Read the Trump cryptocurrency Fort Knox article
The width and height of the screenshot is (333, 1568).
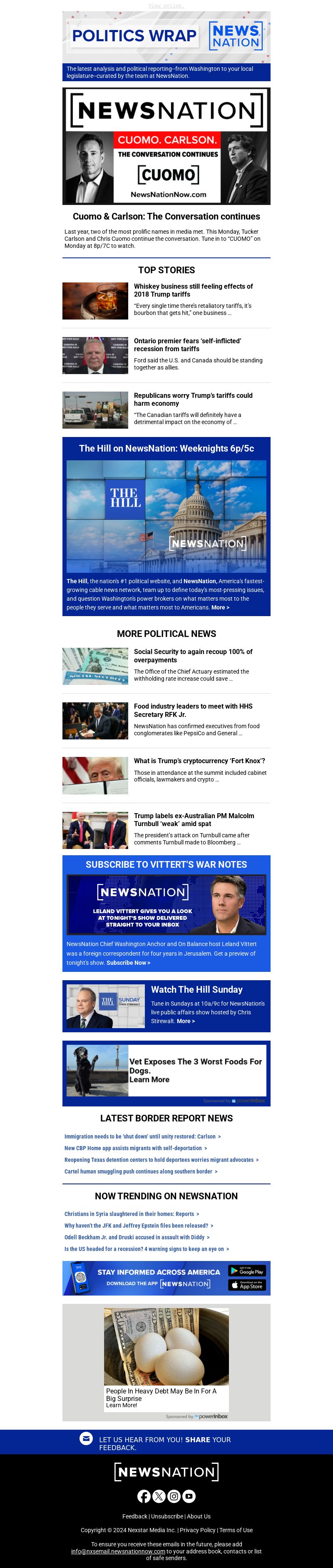pyautogui.click(x=199, y=761)
